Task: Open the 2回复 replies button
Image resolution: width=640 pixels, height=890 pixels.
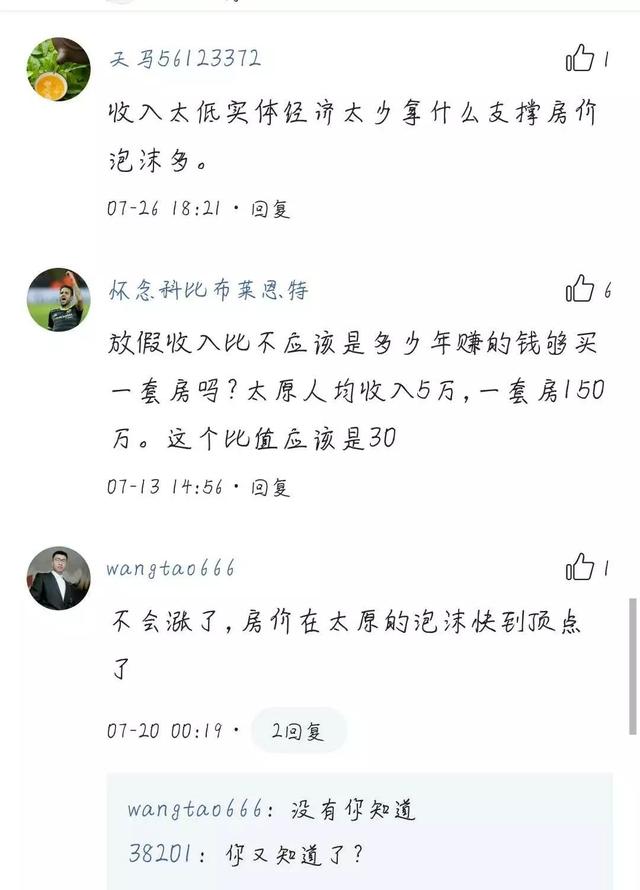Action: [298, 731]
